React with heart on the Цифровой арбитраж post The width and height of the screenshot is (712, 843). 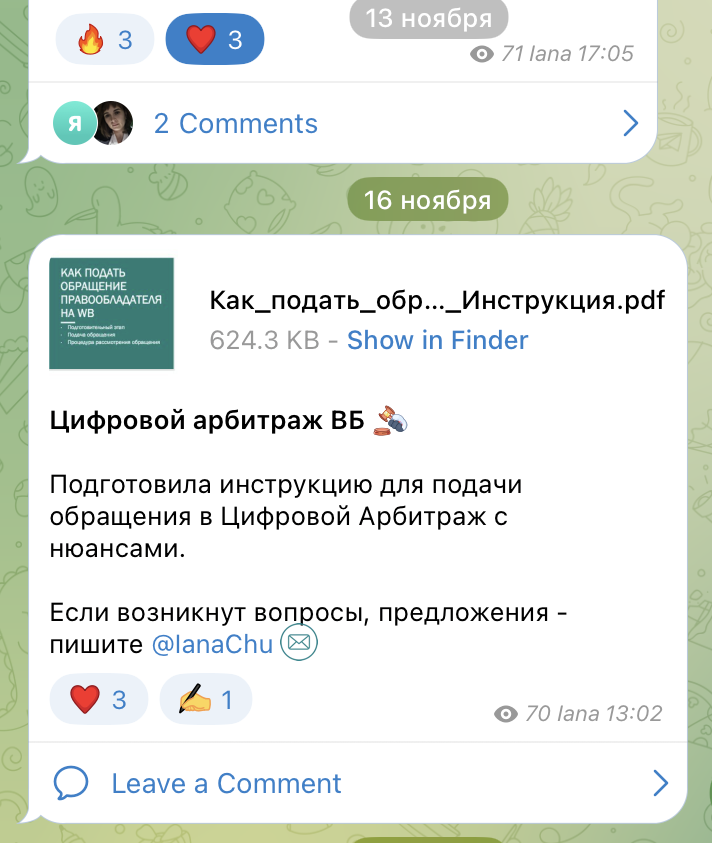[98, 700]
